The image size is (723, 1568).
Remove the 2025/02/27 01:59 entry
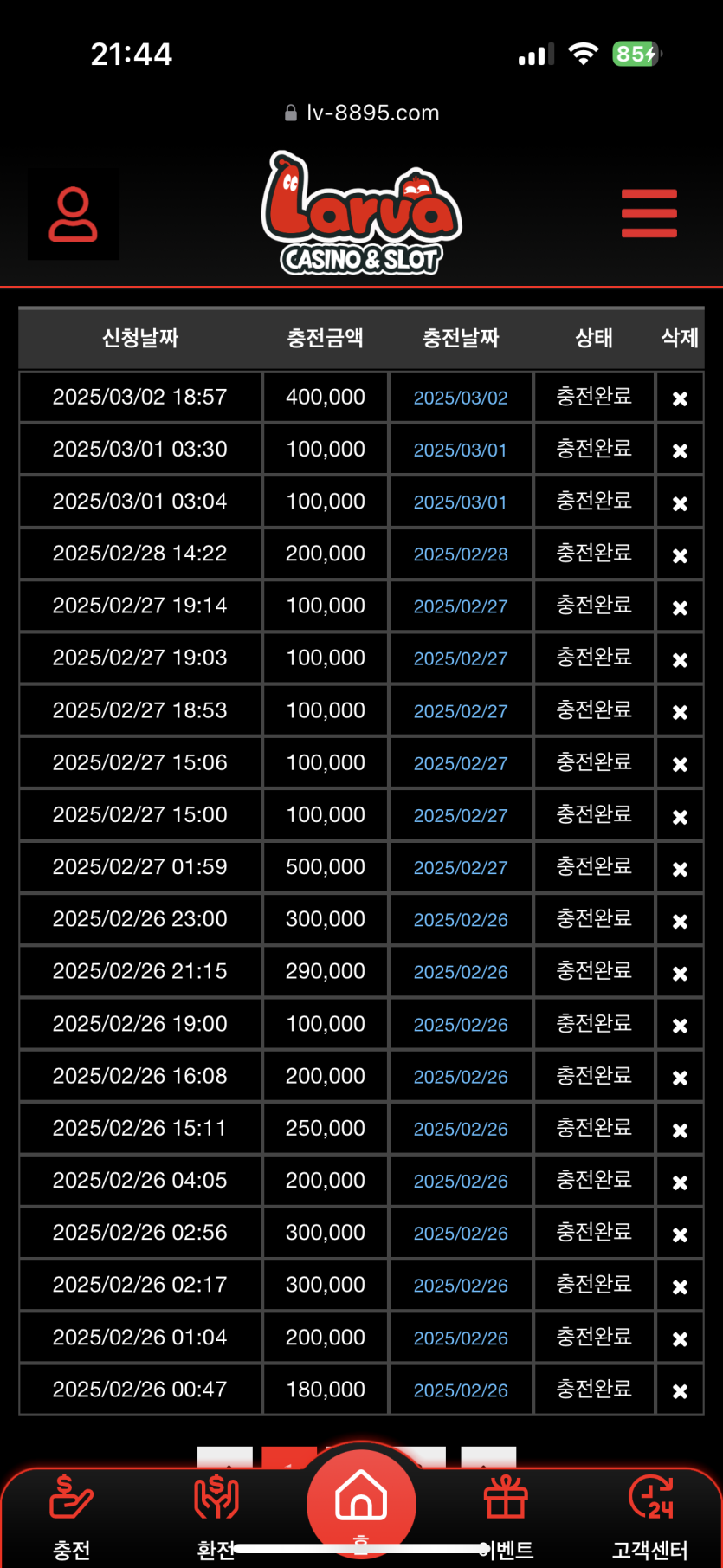(x=680, y=869)
